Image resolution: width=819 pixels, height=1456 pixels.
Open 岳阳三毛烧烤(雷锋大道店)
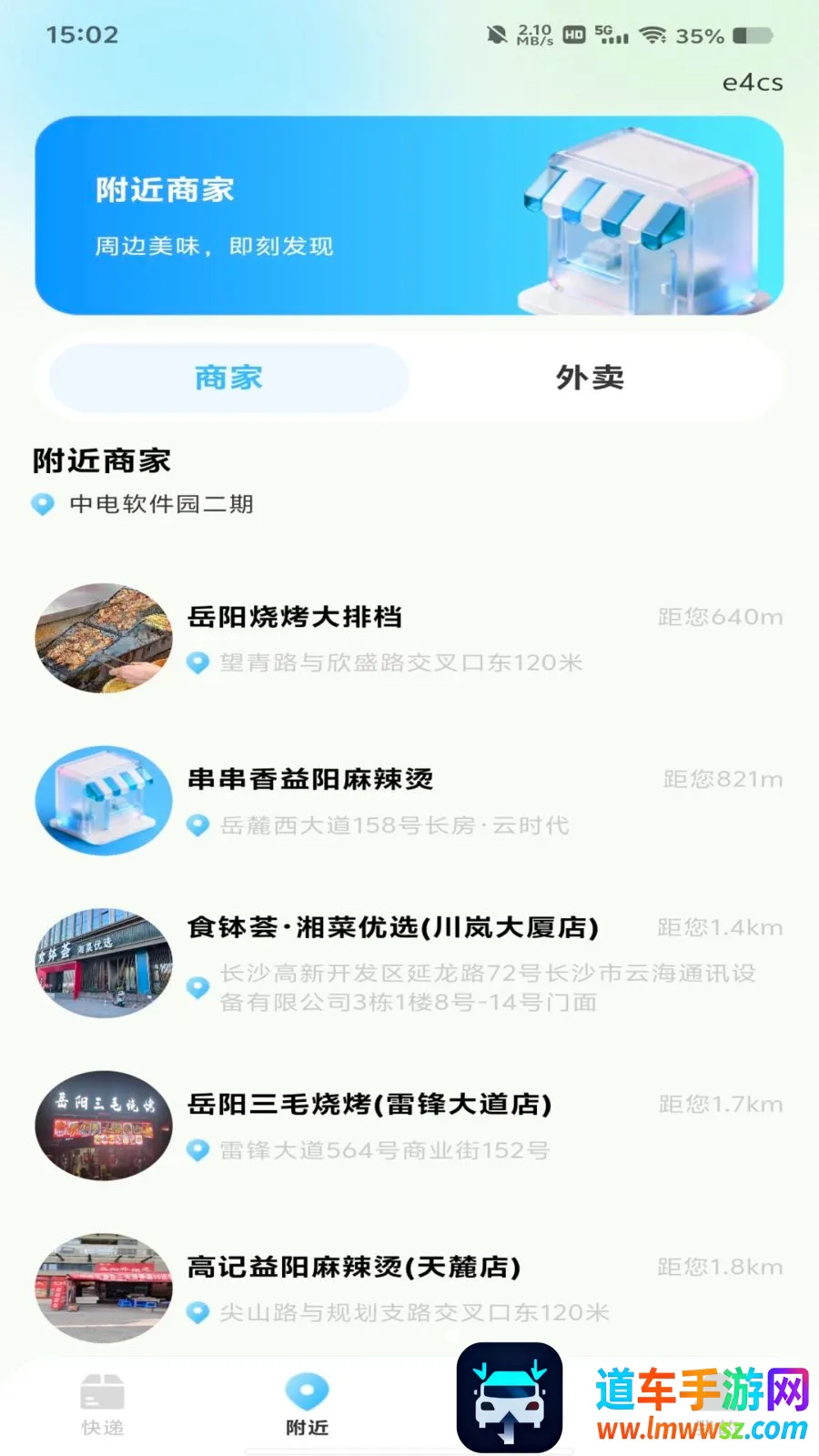[409, 1126]
